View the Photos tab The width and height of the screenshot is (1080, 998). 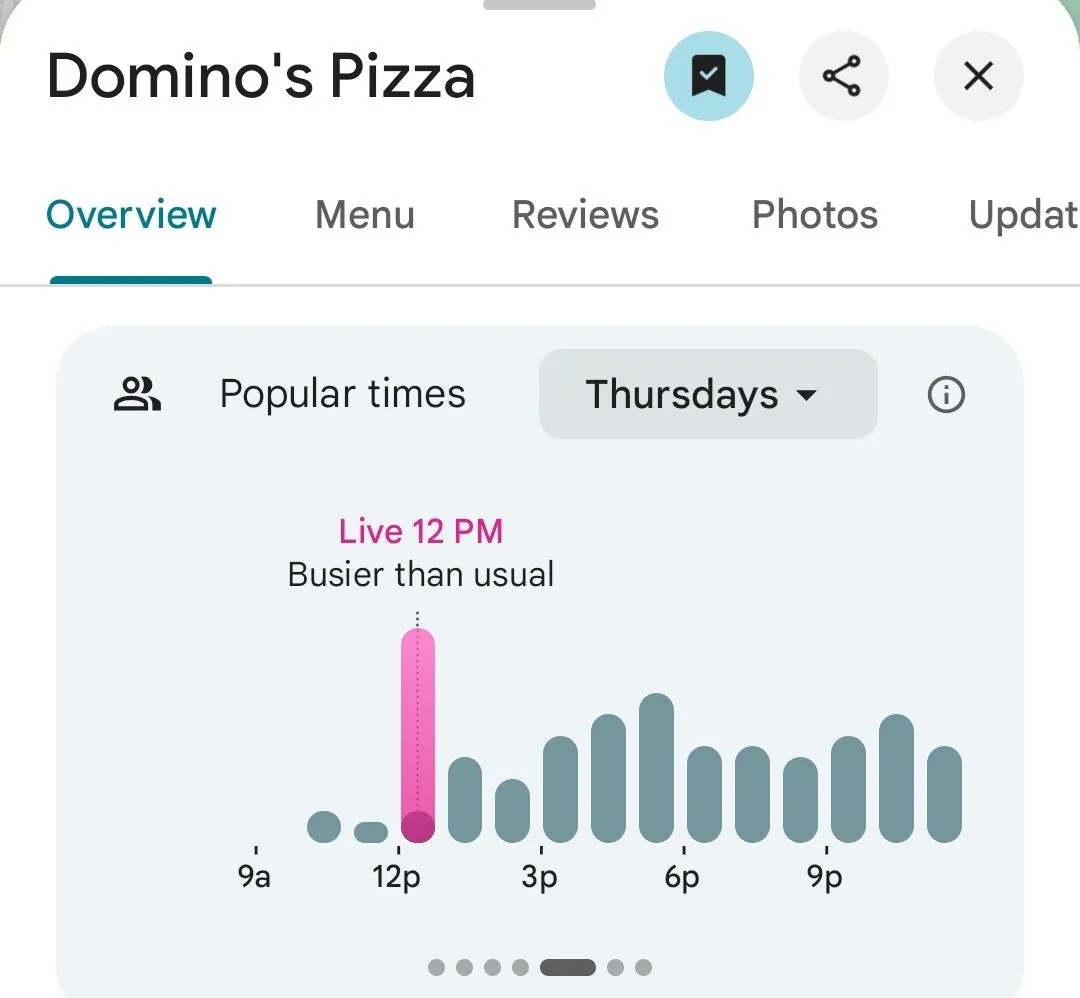point(814,215)
